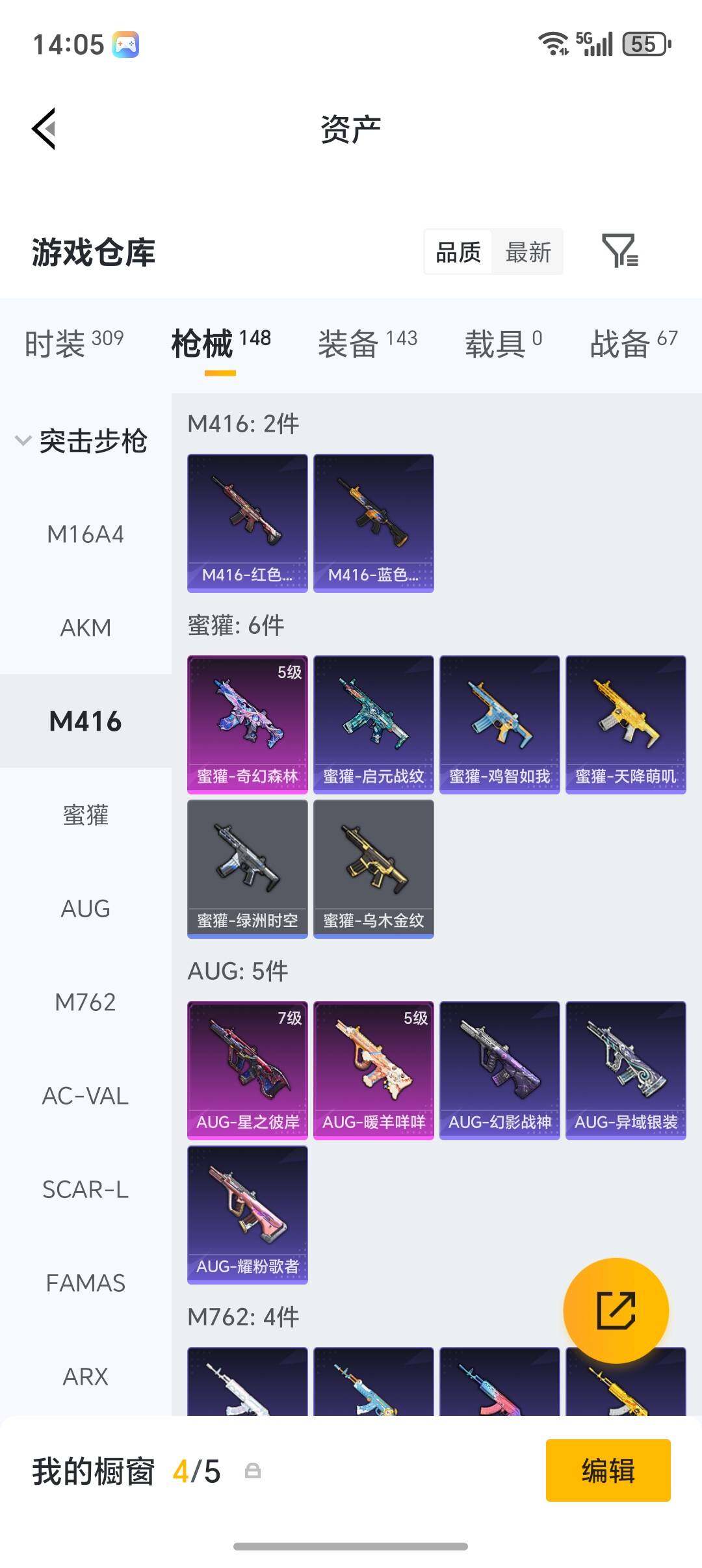Screen dimensions: 702x1568
Task: Open the AUG-星之彼岸 skin
Action: [248, 1071]
